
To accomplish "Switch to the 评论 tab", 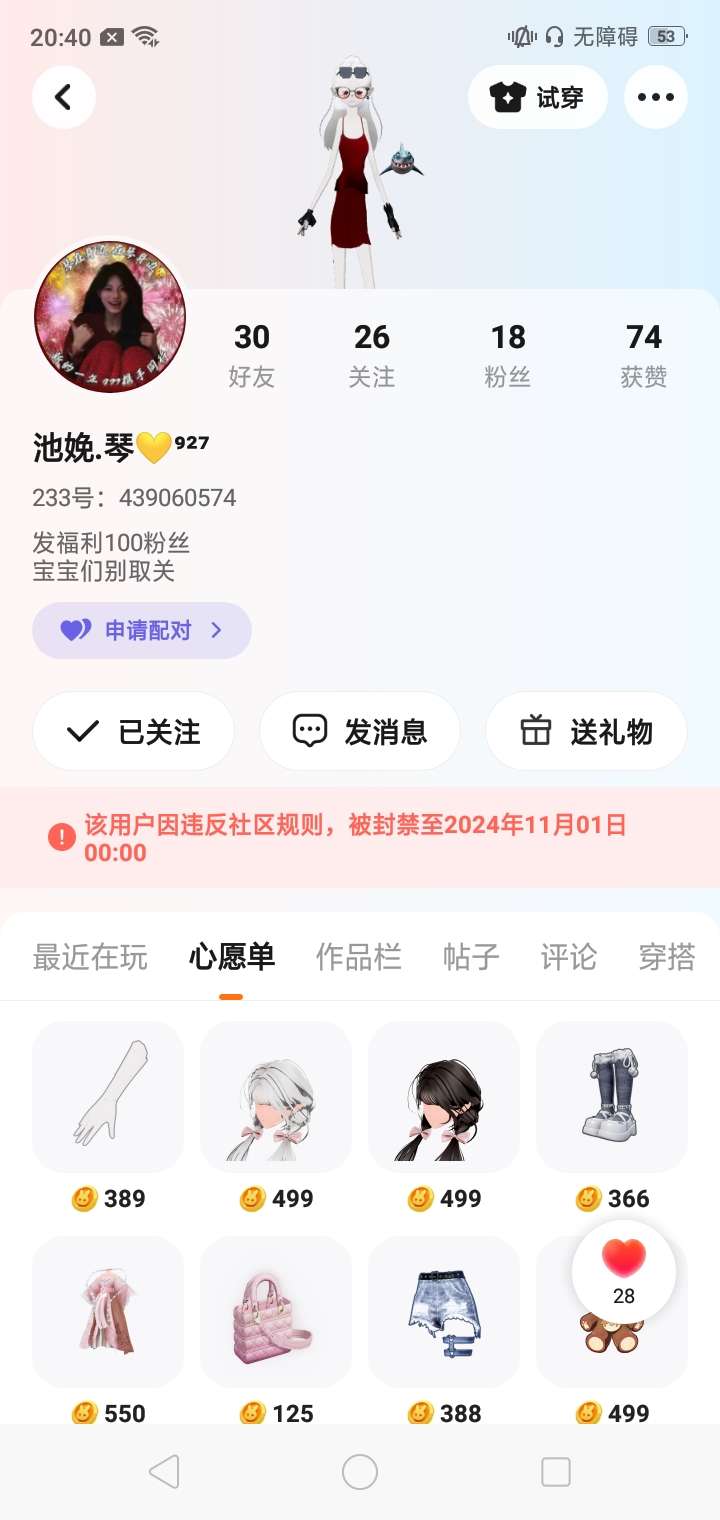I will click(x=568, y=957).
